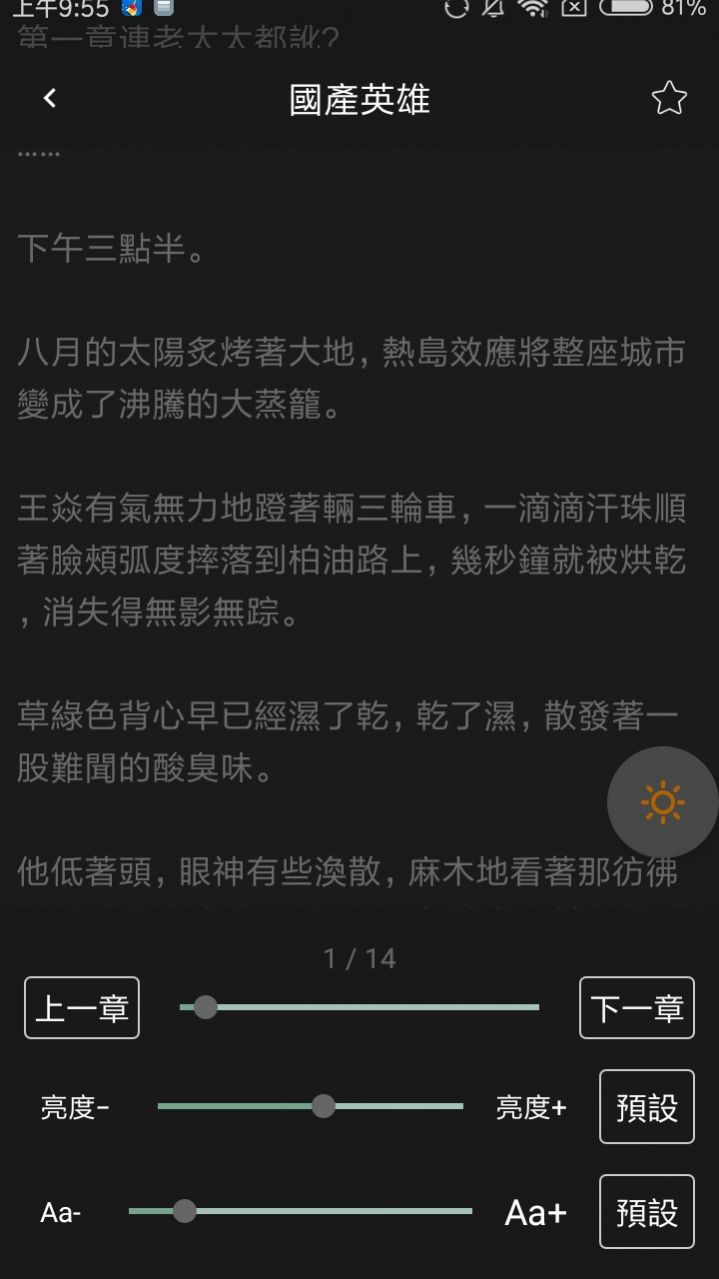Go back from the 國產英雄 reader
Image resolution: width=719 pixels, height=1279 pixels.
[x=50, y=98]
